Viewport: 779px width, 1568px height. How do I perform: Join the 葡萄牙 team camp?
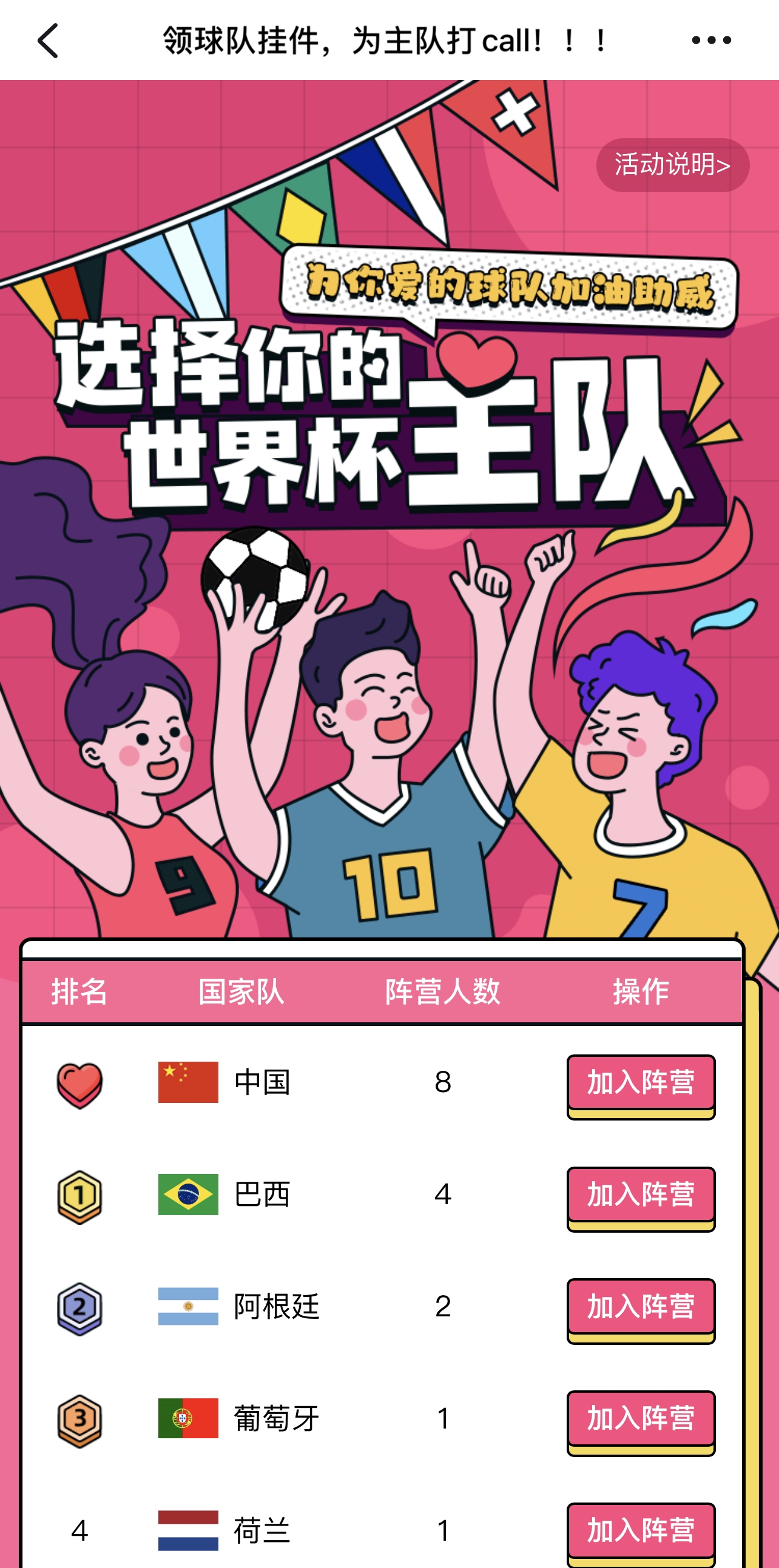coord(640,1418)
